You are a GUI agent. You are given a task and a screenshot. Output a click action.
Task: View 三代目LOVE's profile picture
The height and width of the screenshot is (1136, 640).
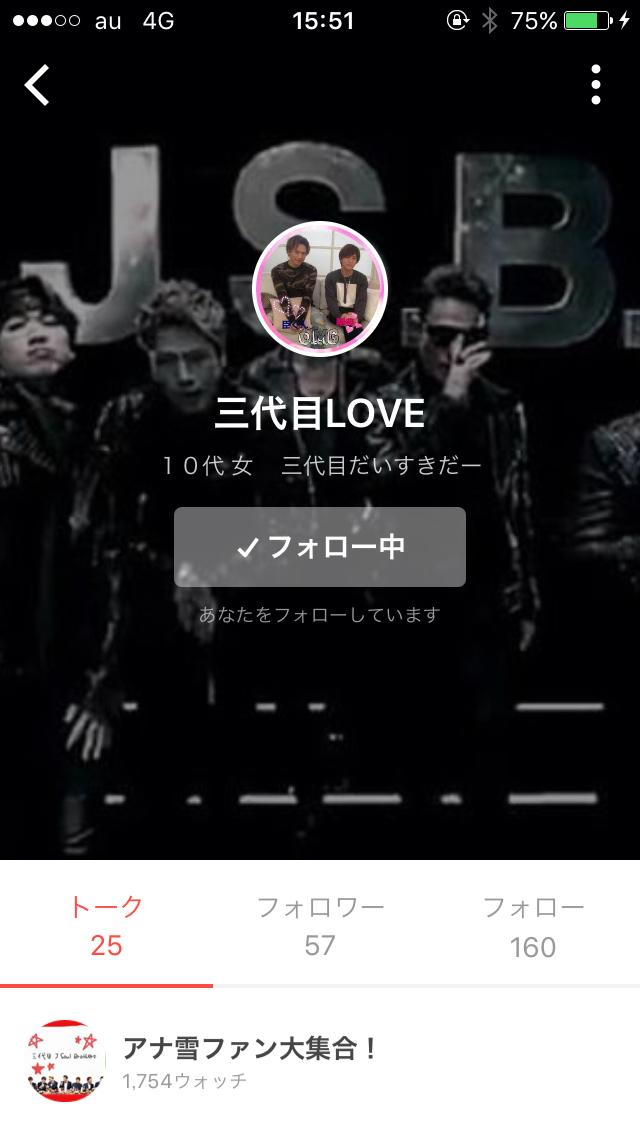click(320, 288)
